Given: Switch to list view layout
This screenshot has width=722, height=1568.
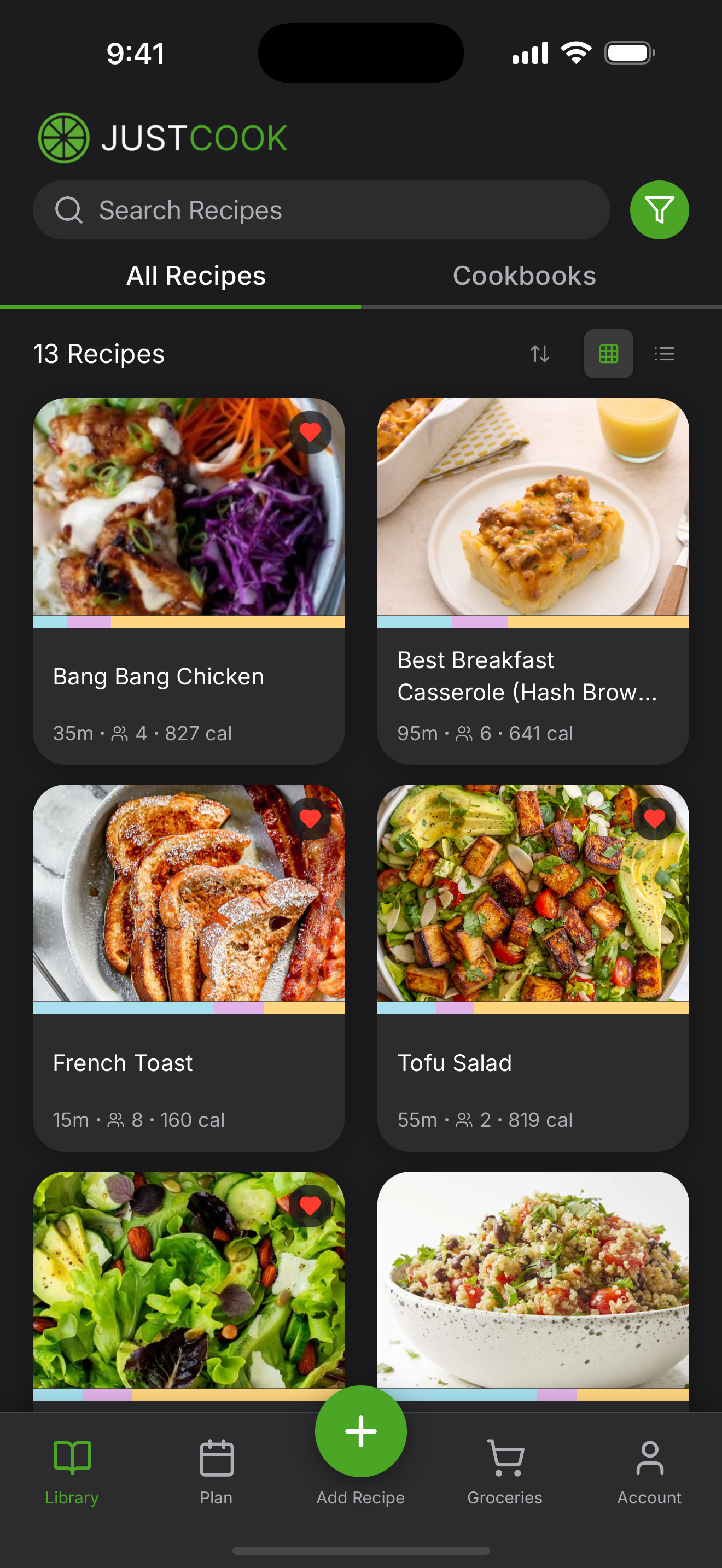Looking at the screenshot, I should [x=664, y=354].
